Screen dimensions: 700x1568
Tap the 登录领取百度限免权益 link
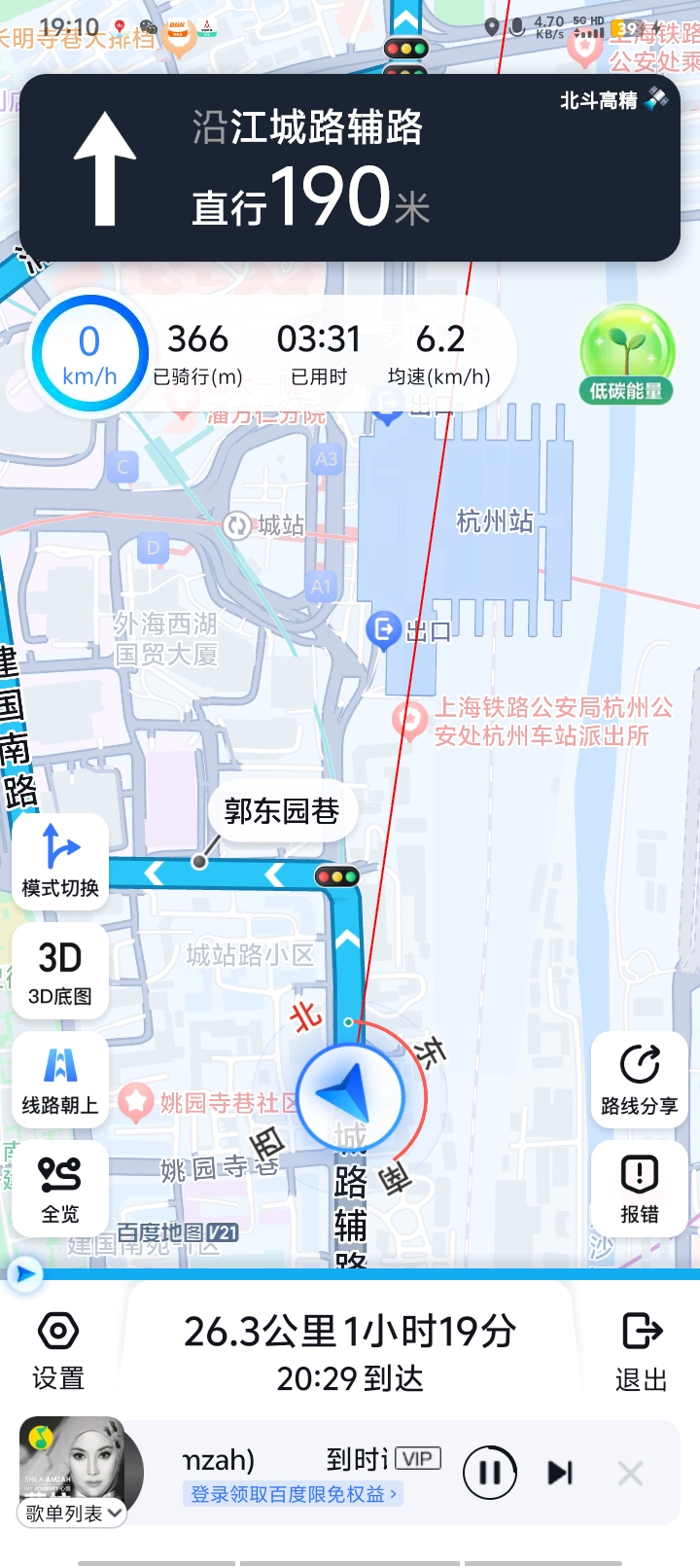click(294, 1494)
